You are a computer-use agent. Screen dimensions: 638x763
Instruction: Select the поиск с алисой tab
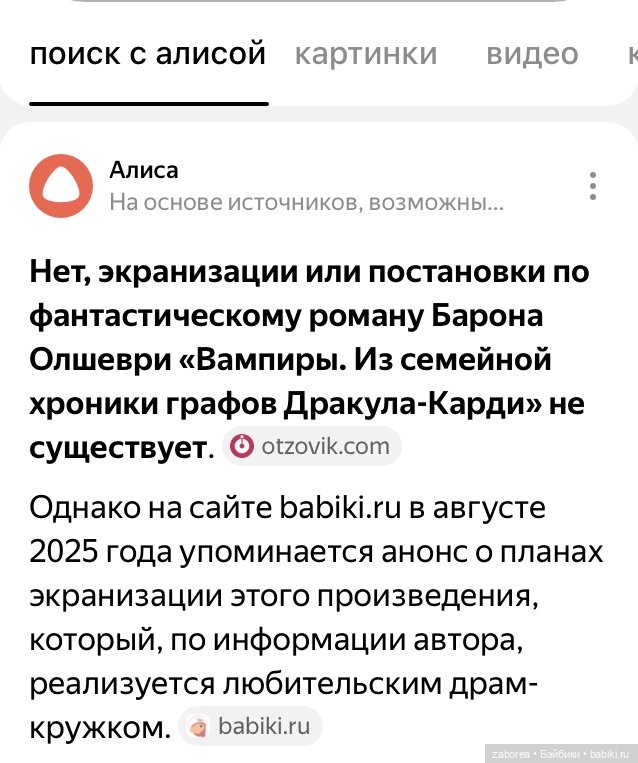(148, 53)
